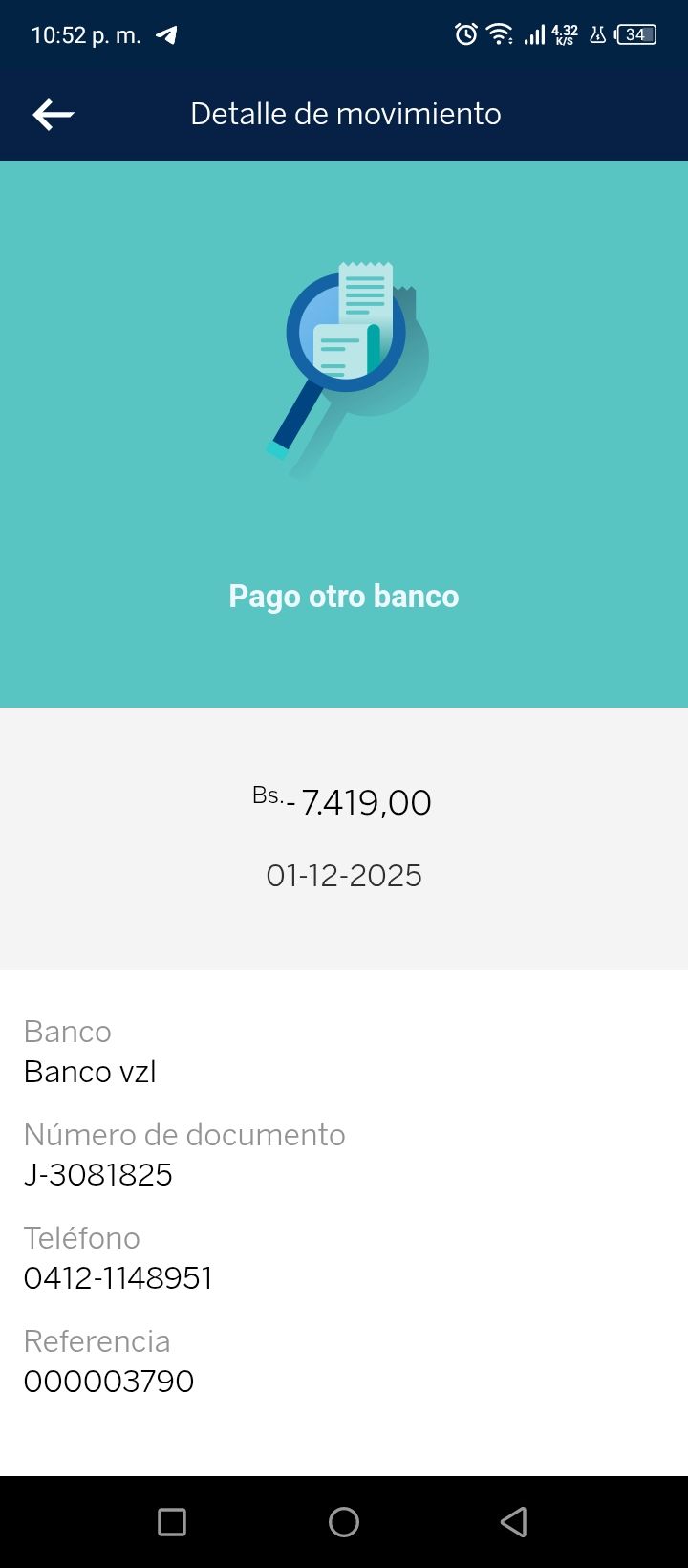Viewport: 688px width, 1568px height.
Task: Tap the system home button
Action: [x=344, y=1521]
